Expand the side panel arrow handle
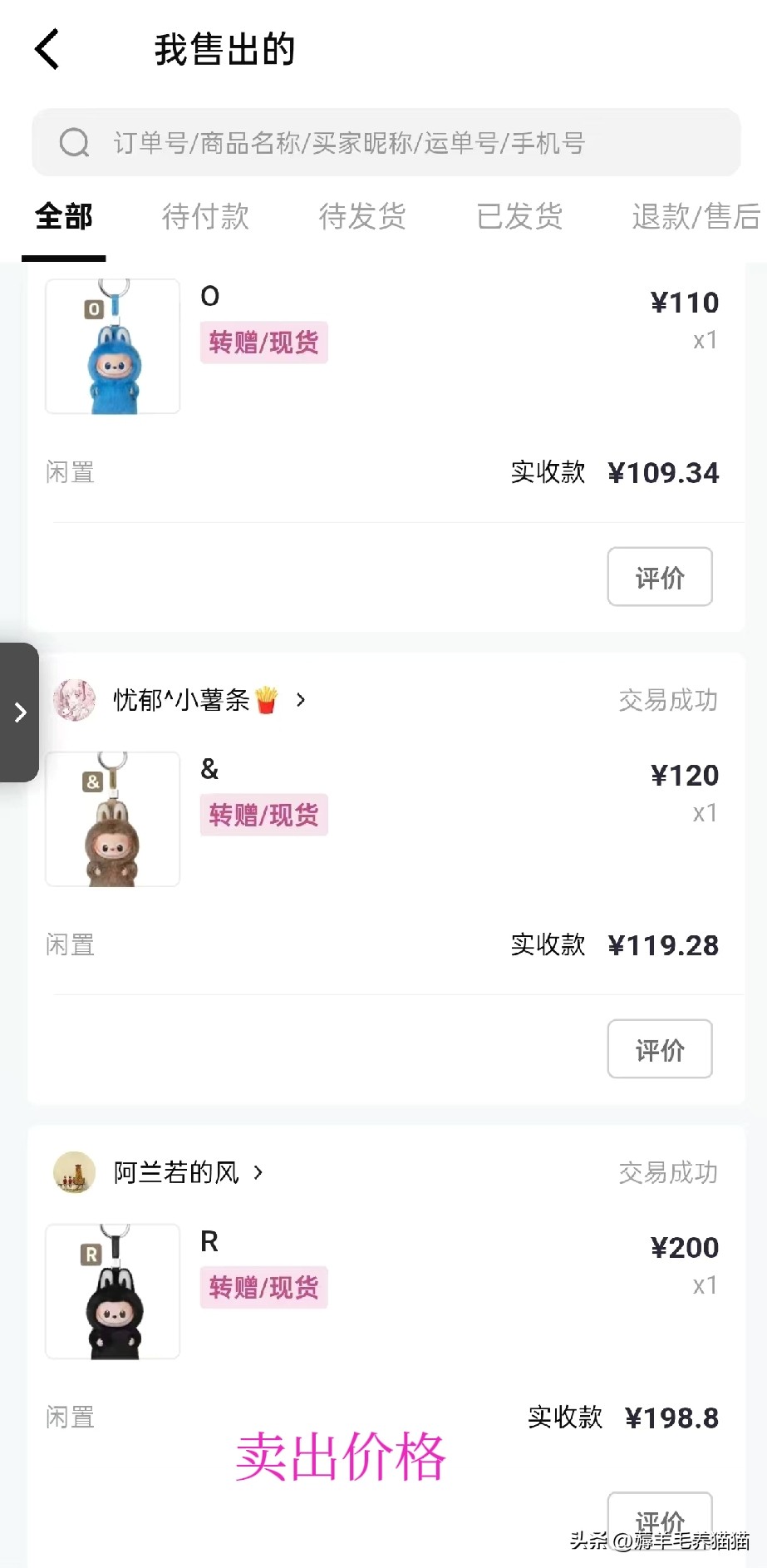The image size is (767, 1568). click(20, 713)
